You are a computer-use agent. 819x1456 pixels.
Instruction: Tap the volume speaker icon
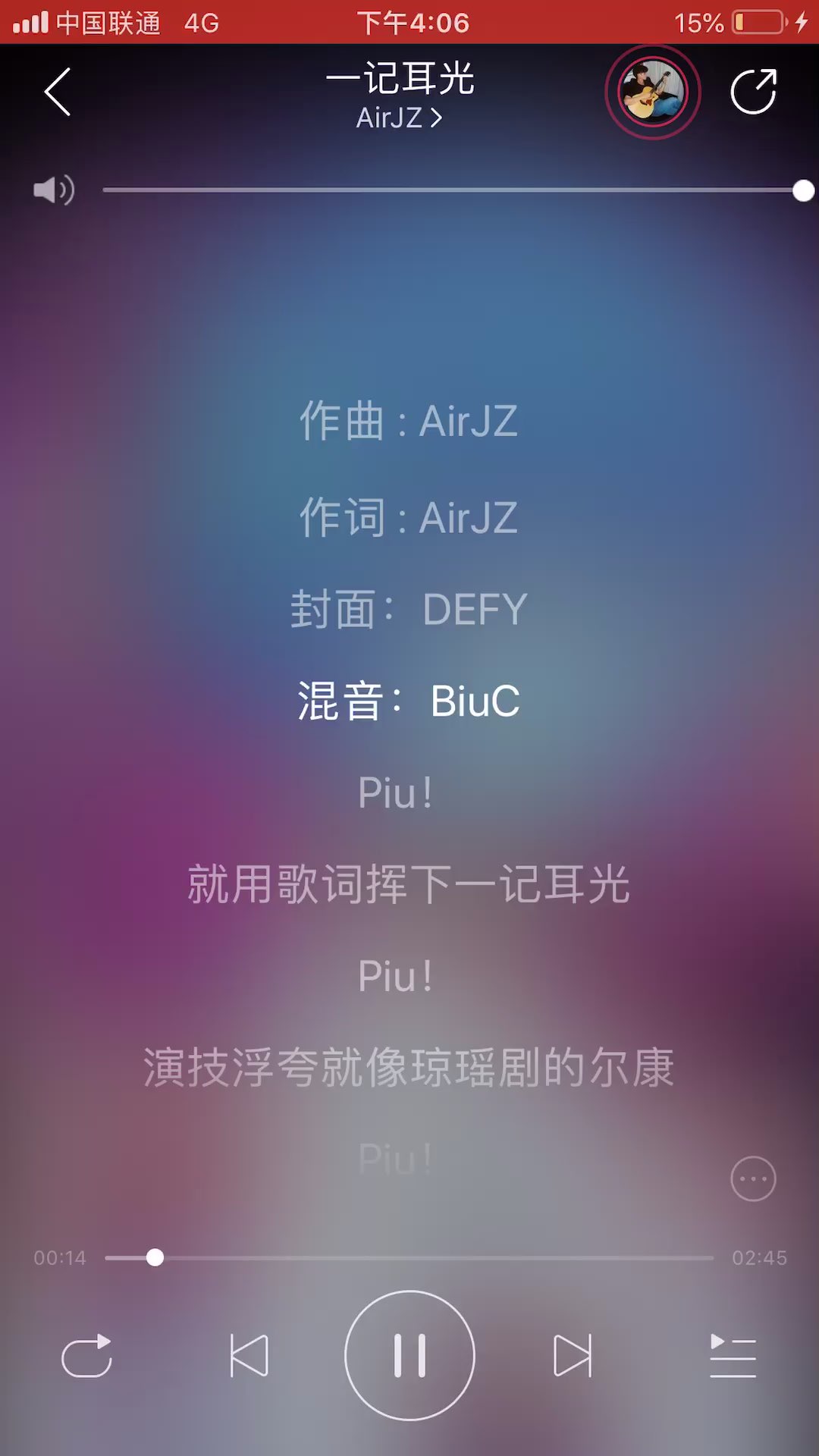click(x=53, y=190)
